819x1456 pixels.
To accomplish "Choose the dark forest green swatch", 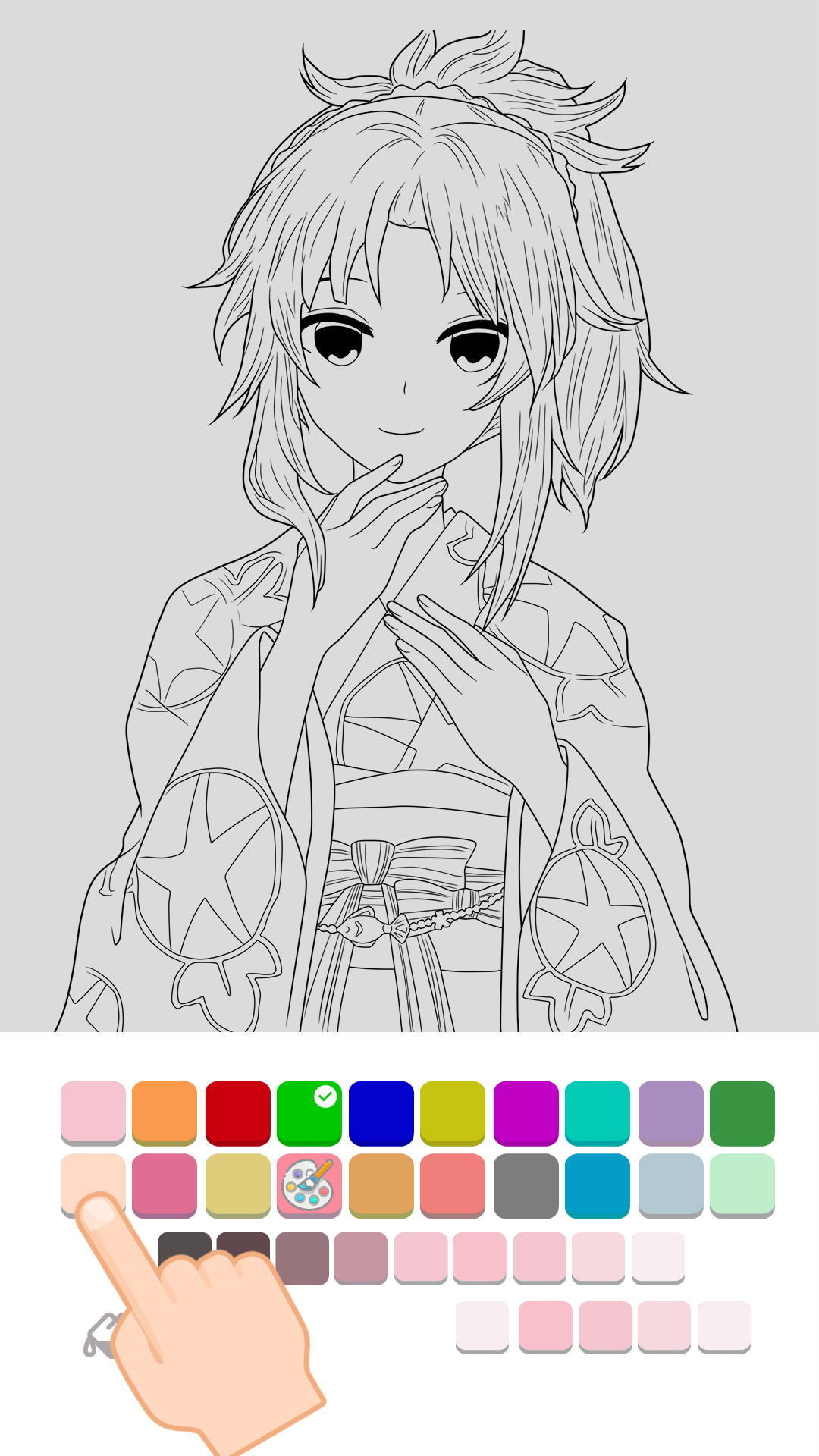I will [742, 1112].
